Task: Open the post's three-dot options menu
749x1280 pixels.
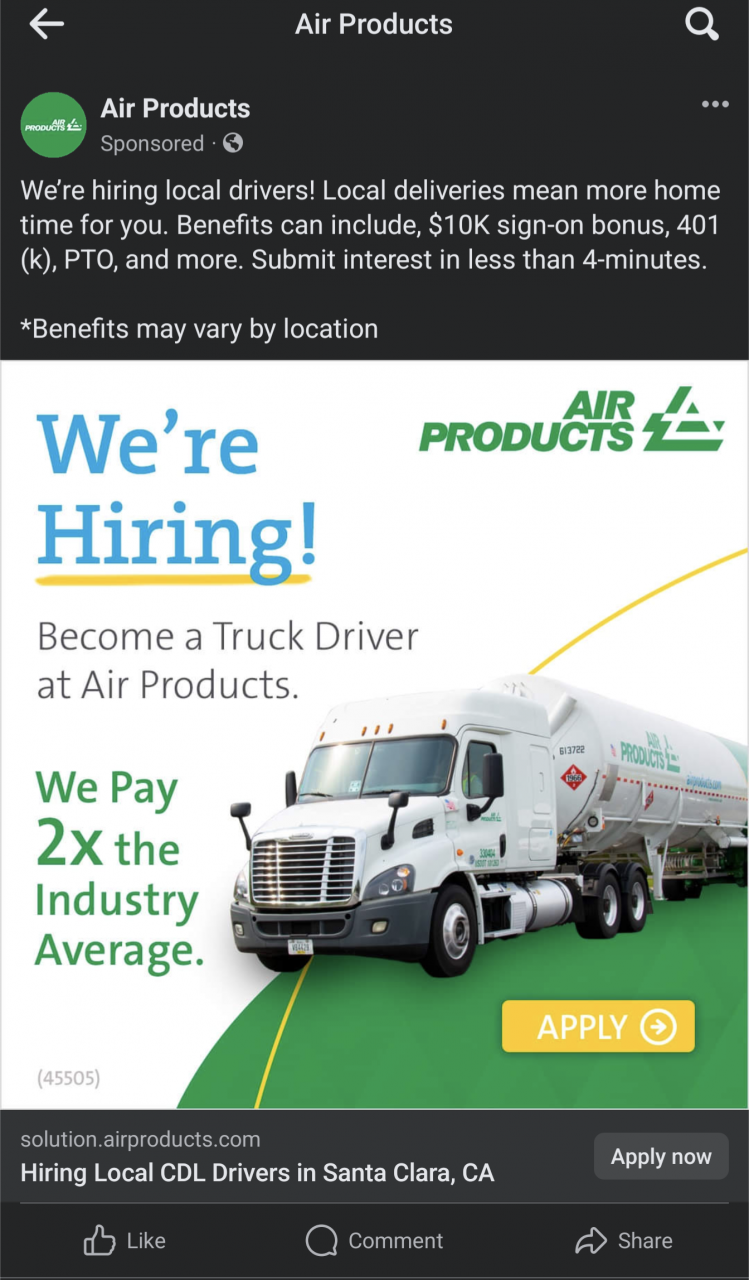Action: pyautogui.click(x=714, y=105)
